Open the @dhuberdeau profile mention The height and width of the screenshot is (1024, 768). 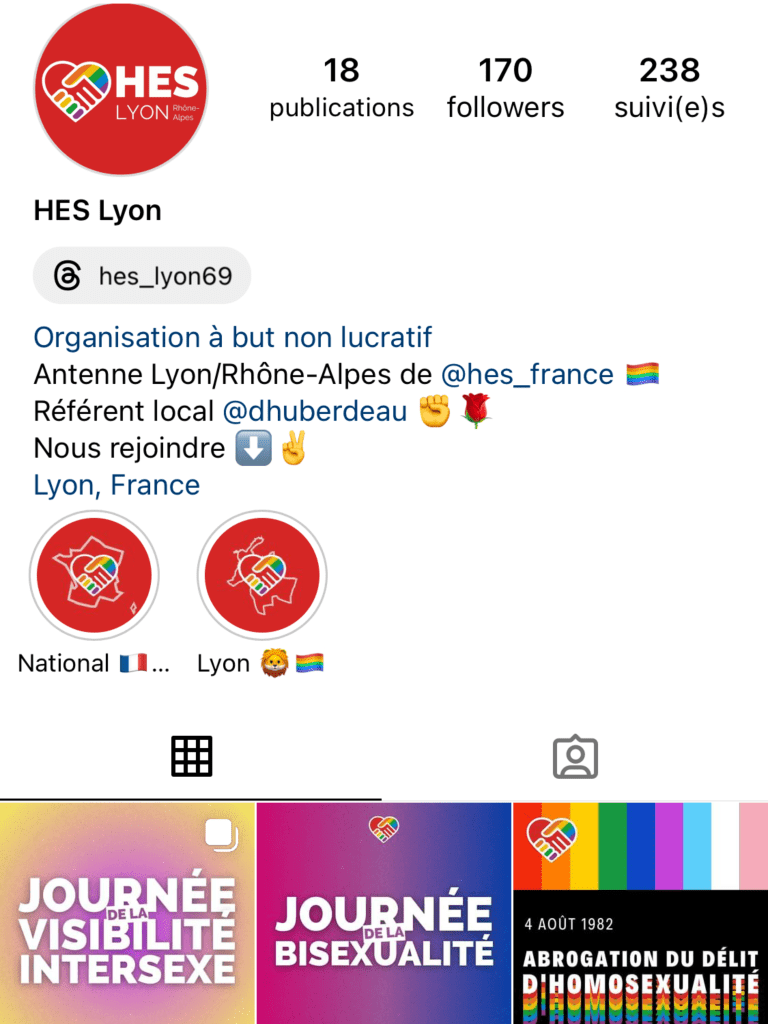click(314, 411)
